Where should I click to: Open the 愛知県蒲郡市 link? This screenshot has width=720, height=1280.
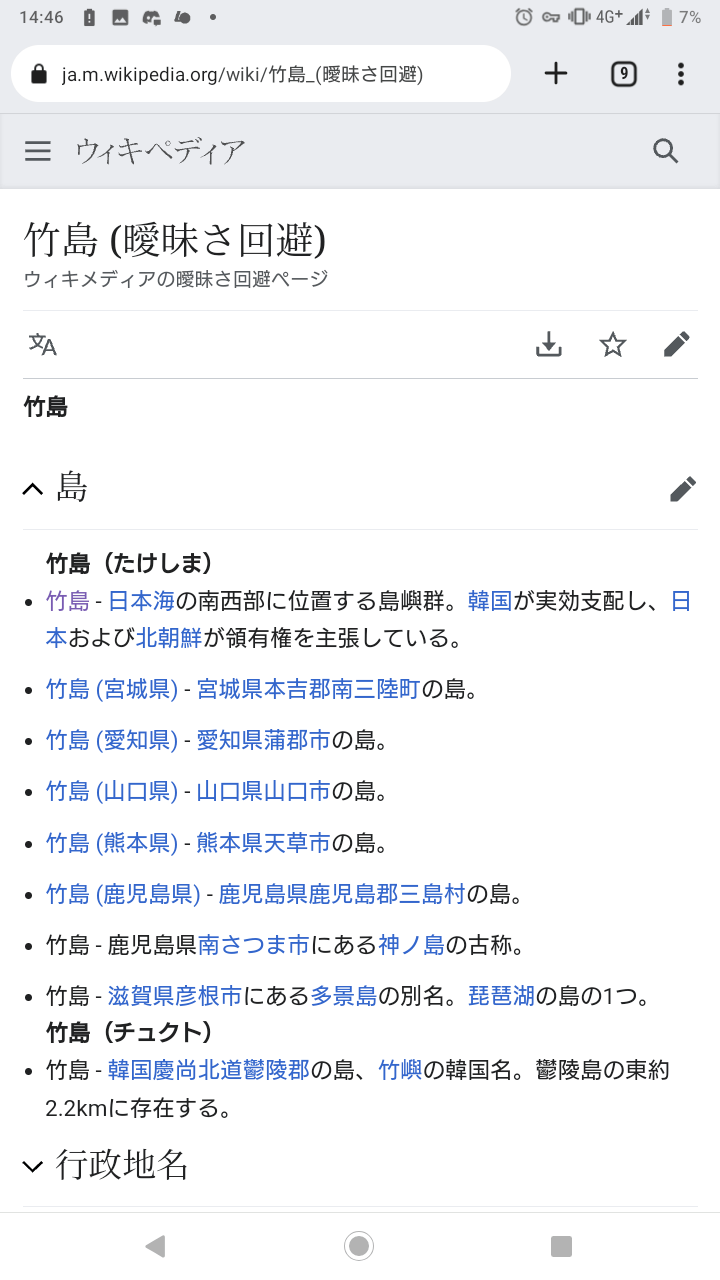click(263, 740)
